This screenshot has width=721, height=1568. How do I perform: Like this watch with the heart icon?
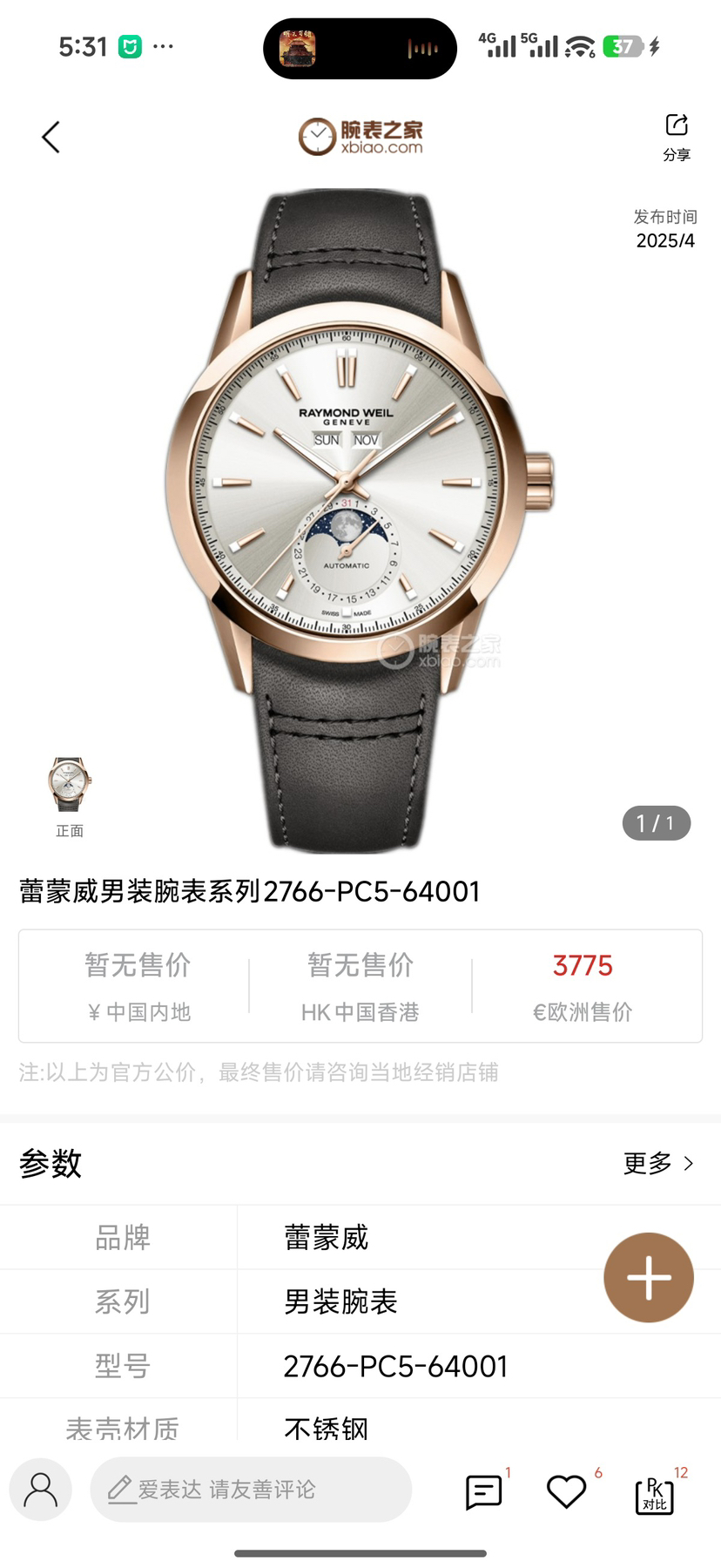click(x=566, y=1491)
